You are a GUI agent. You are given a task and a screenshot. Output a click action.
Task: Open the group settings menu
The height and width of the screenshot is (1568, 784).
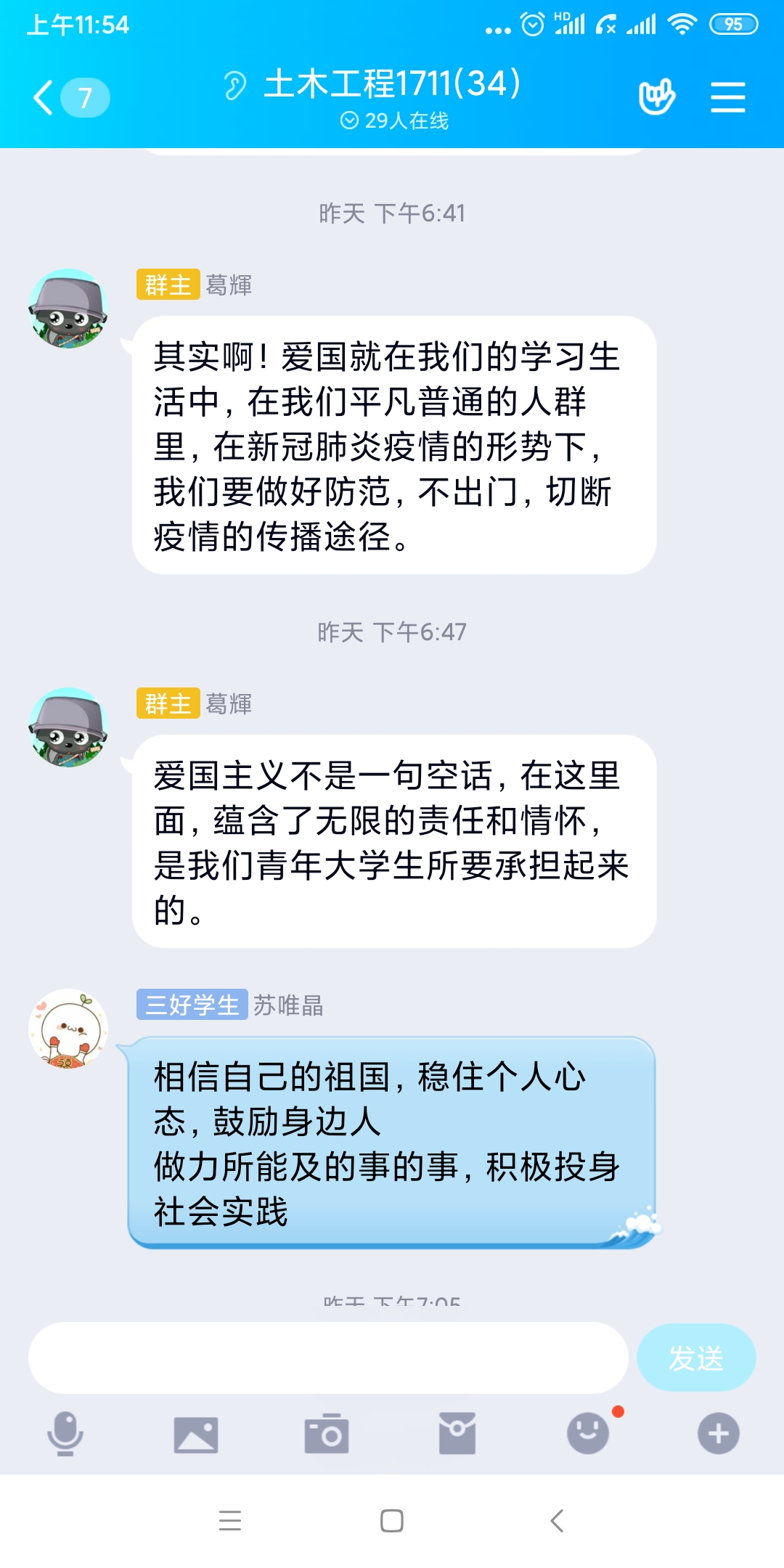(x=727, y=97)
